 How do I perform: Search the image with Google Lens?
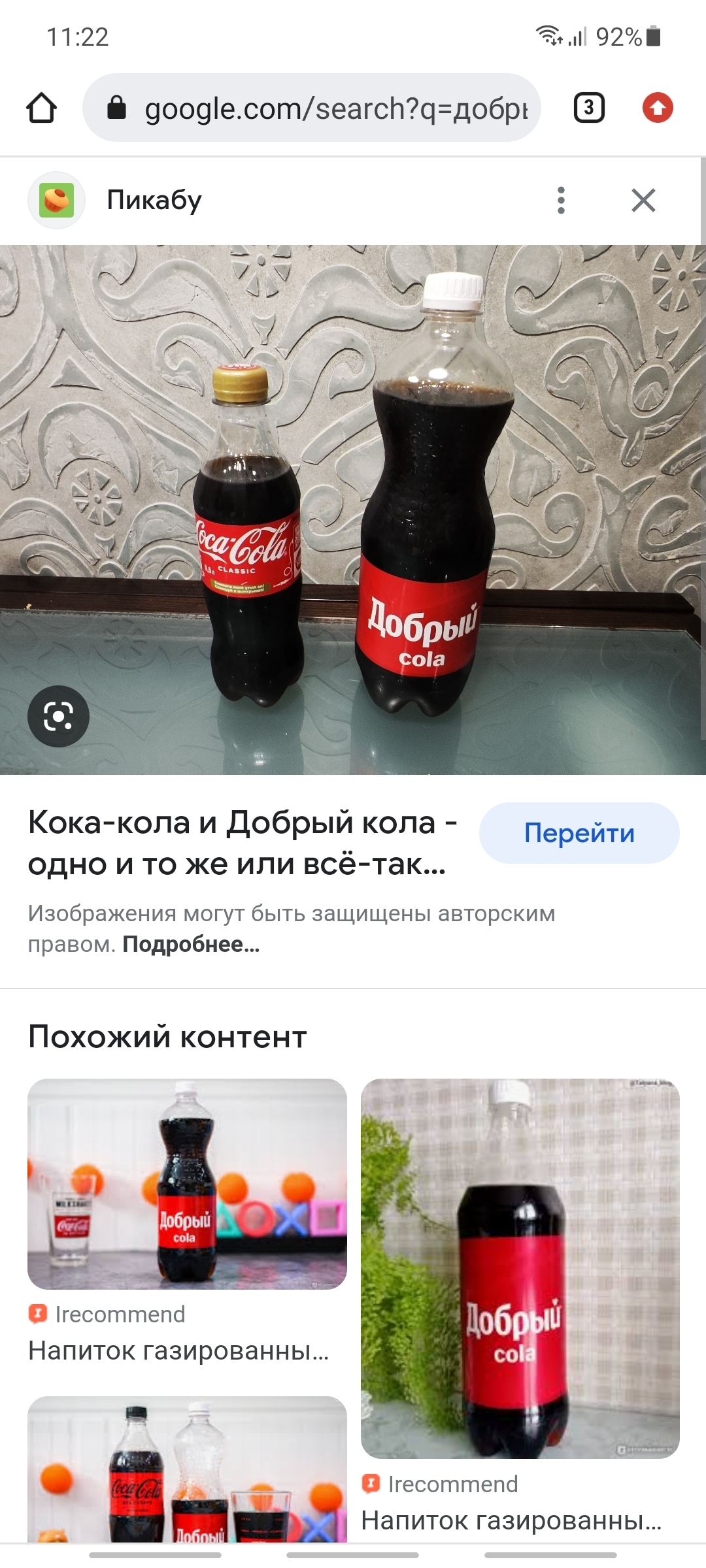58,716
